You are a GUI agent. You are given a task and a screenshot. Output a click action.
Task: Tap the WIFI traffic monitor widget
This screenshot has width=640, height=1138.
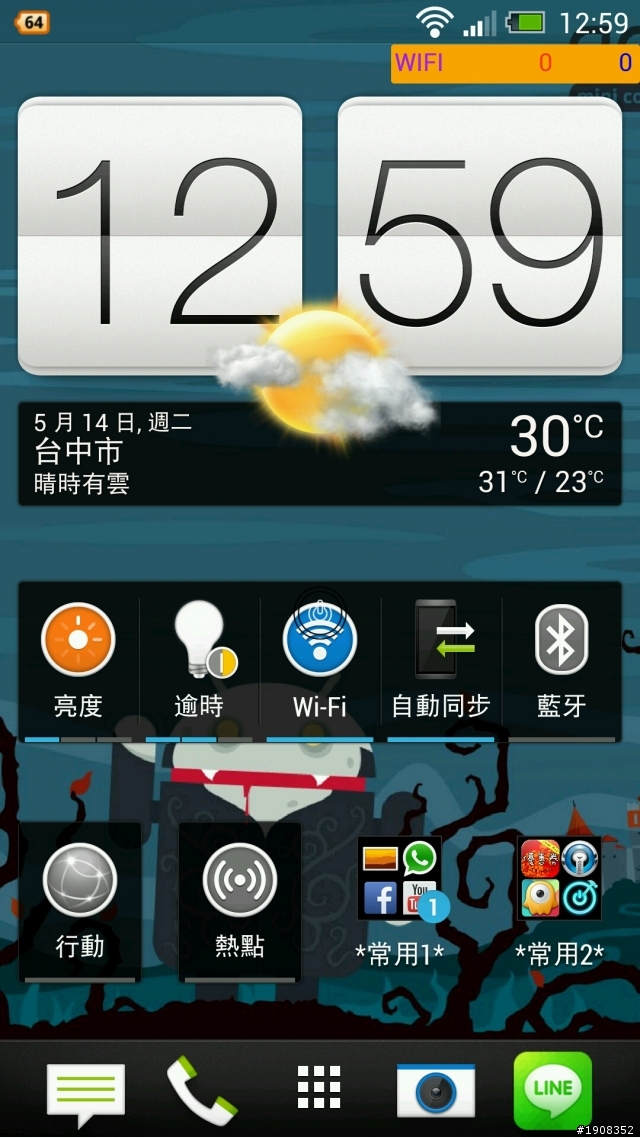pyautogui.click(x=514, y=62)
